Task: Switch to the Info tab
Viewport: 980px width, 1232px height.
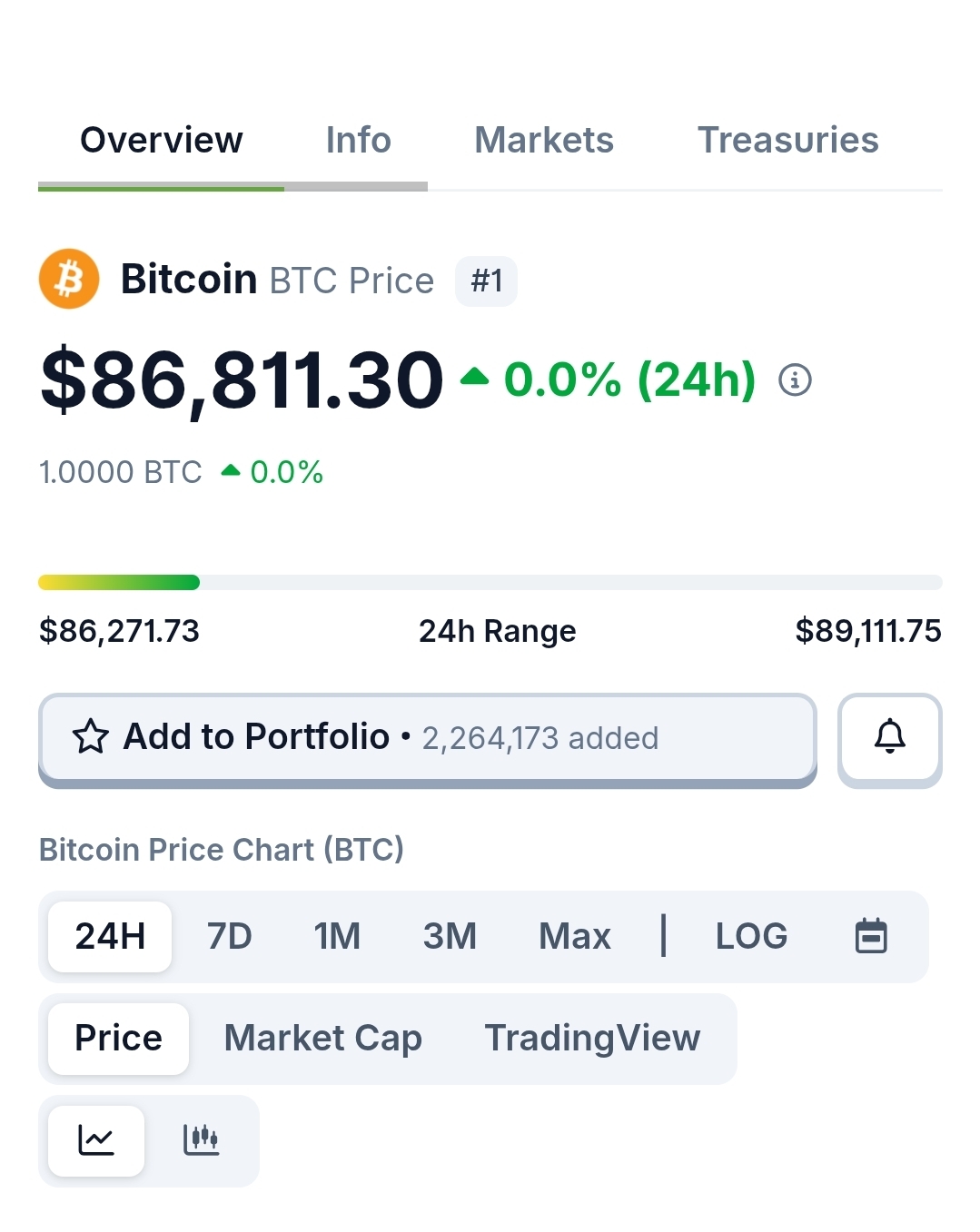Action: point(358,141)
